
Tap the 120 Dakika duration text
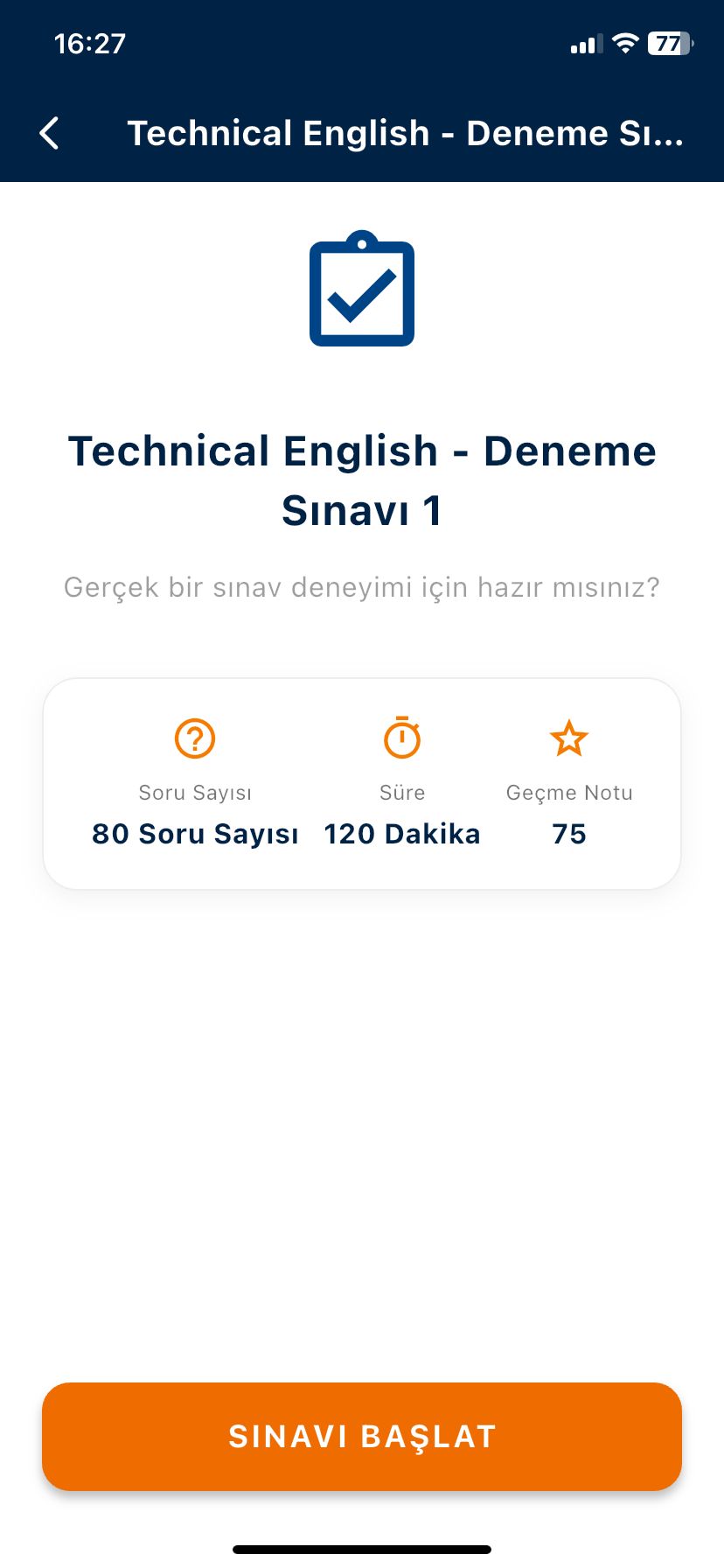pyautogui.click(x=401, y=834)
